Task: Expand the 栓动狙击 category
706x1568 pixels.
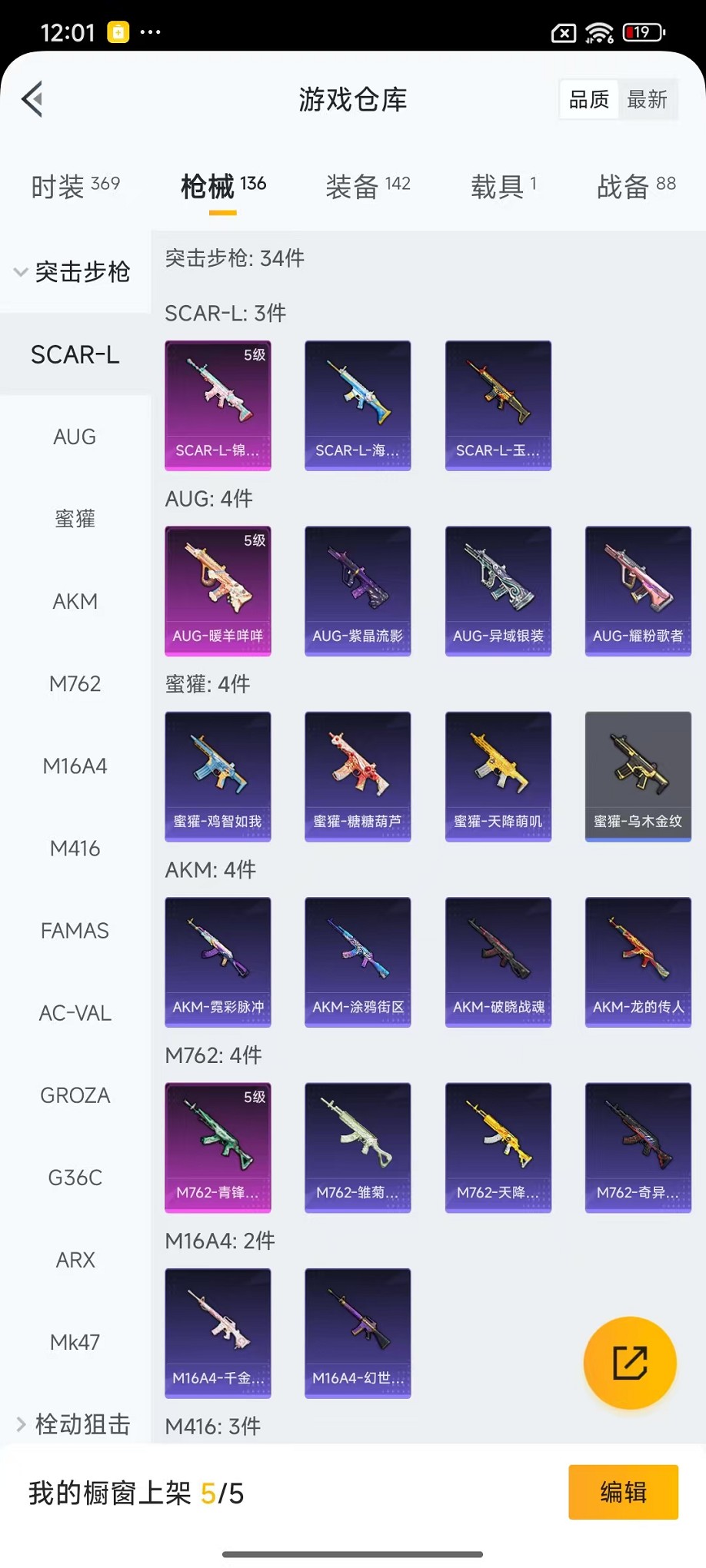Action: [73, 1423]
